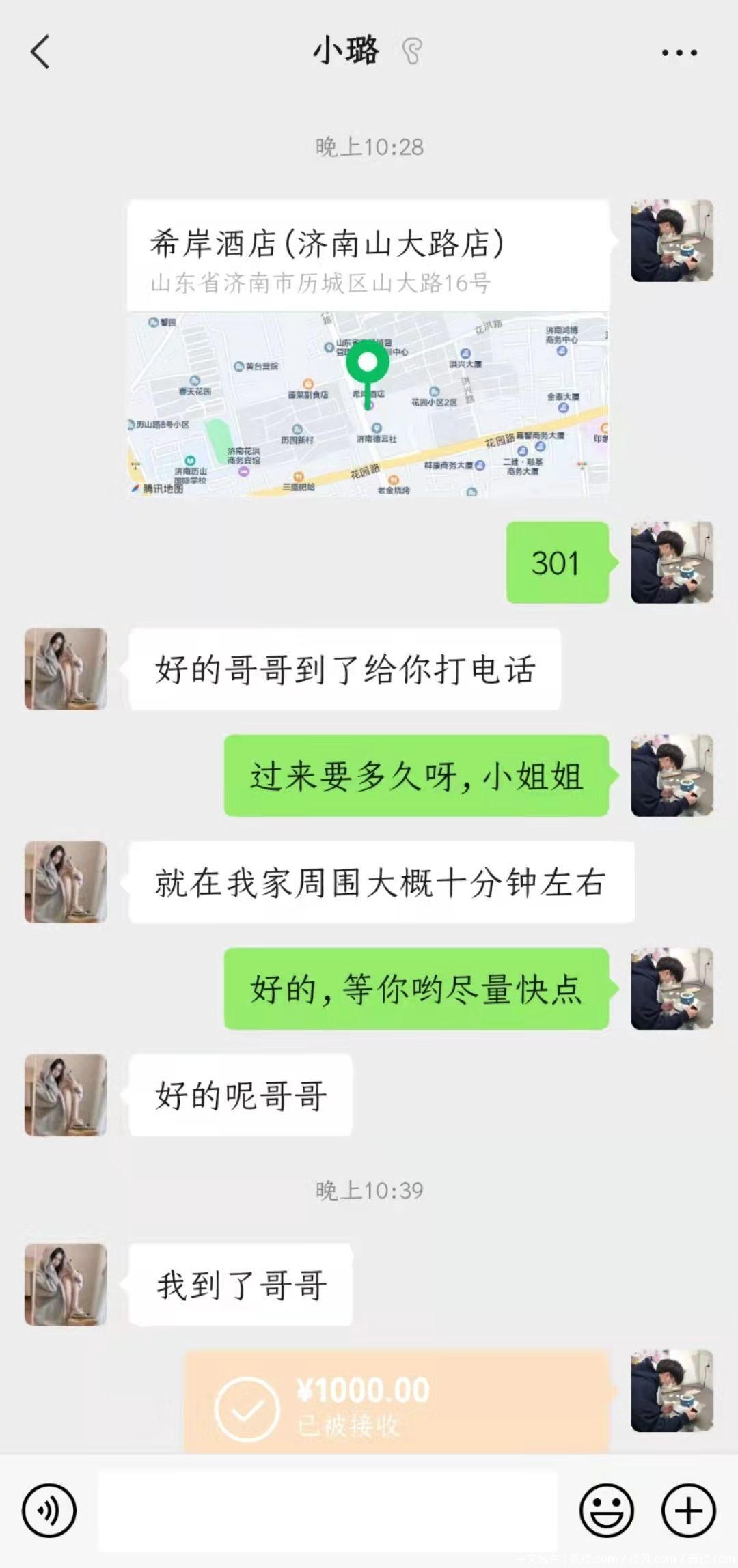Focus the message text field
The height and width of the screenshot is (1568, 738).
[328, 1510]
